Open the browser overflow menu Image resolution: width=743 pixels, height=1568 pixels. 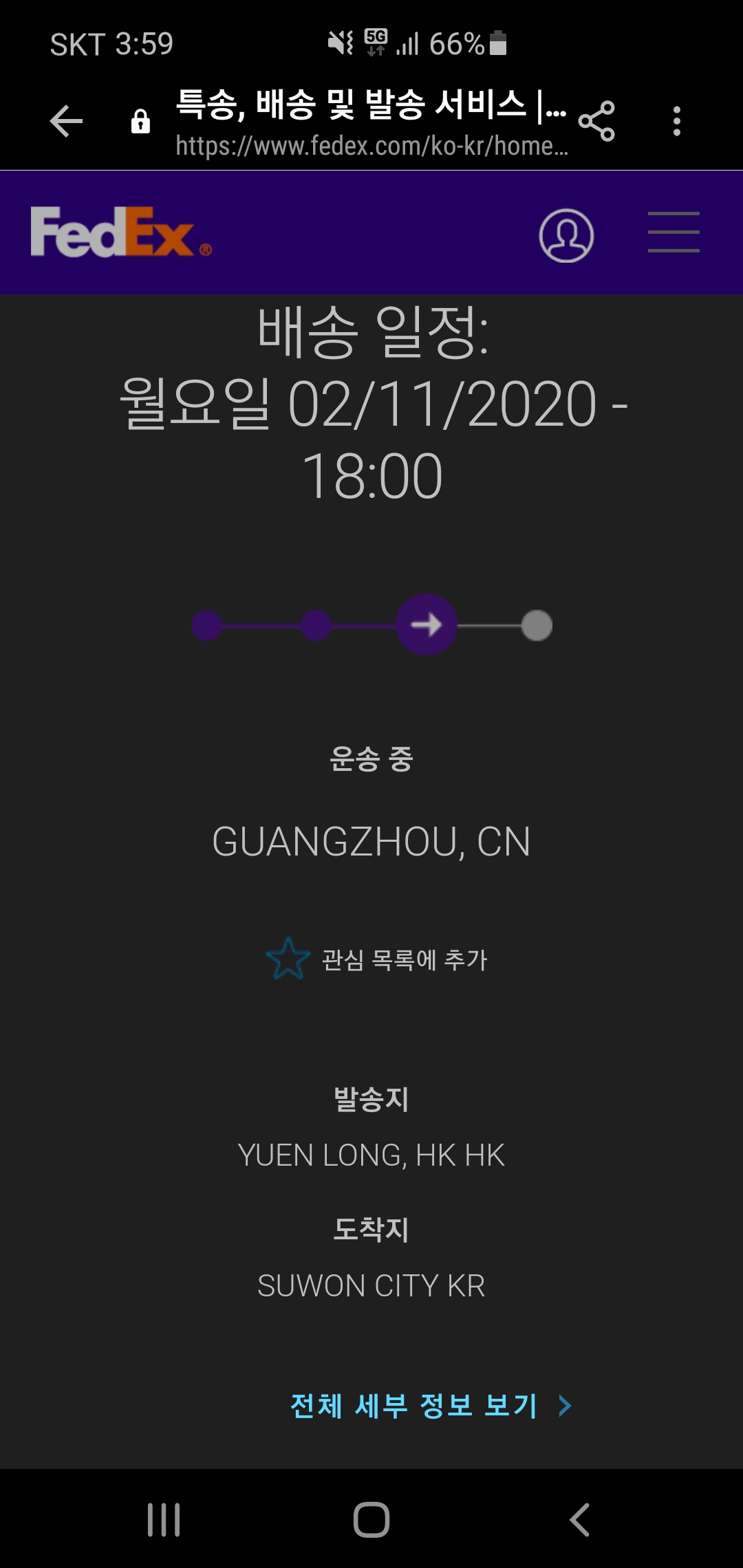(677, 122)
